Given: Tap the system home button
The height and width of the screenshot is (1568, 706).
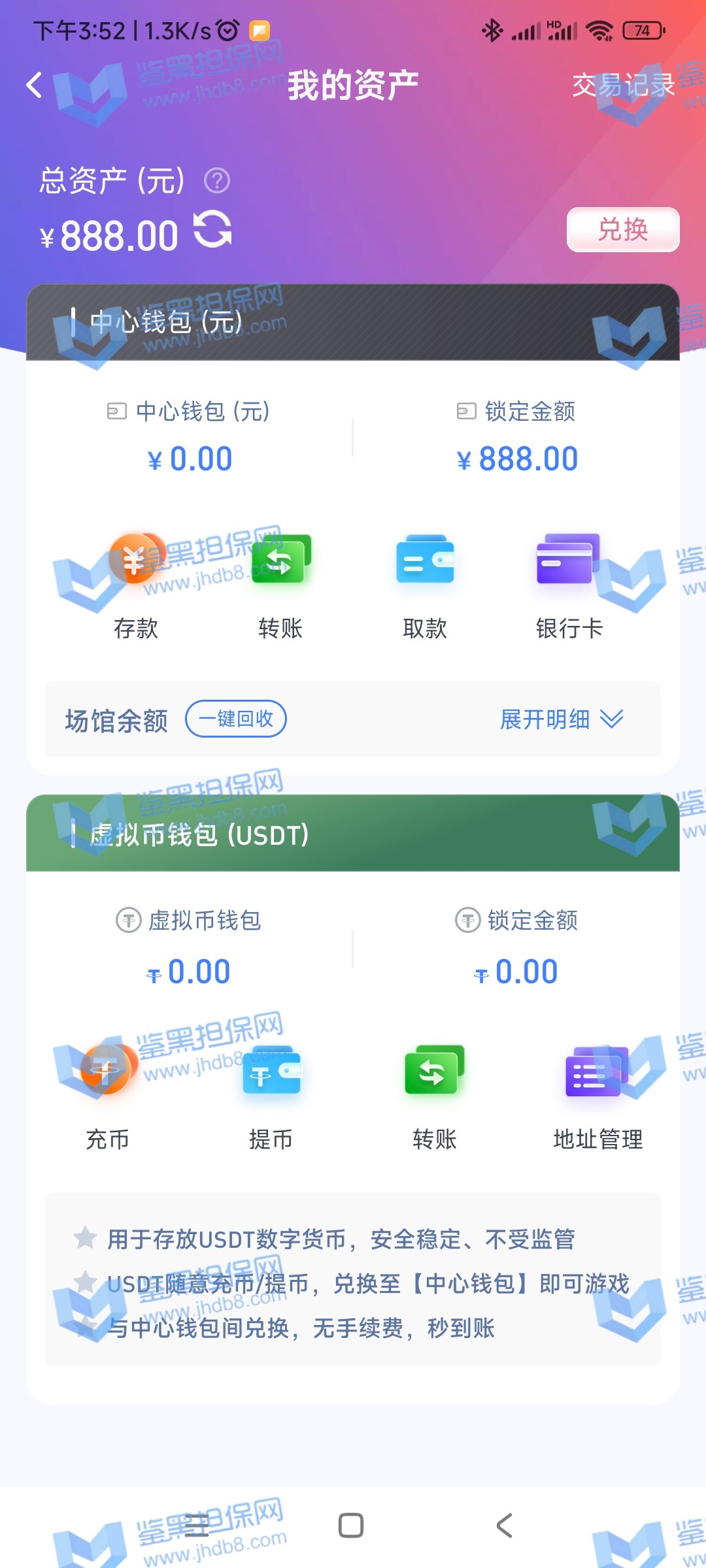Looking at the screenshot, I should 351,1526.
